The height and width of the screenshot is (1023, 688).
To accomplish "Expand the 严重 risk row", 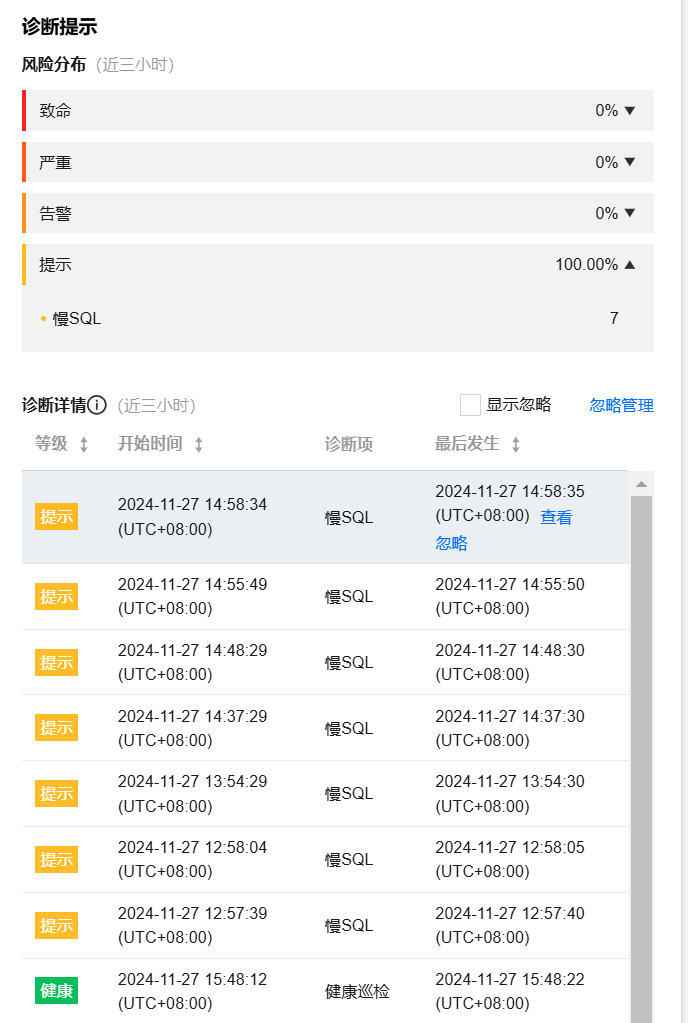I will click(x=629, y=162).
